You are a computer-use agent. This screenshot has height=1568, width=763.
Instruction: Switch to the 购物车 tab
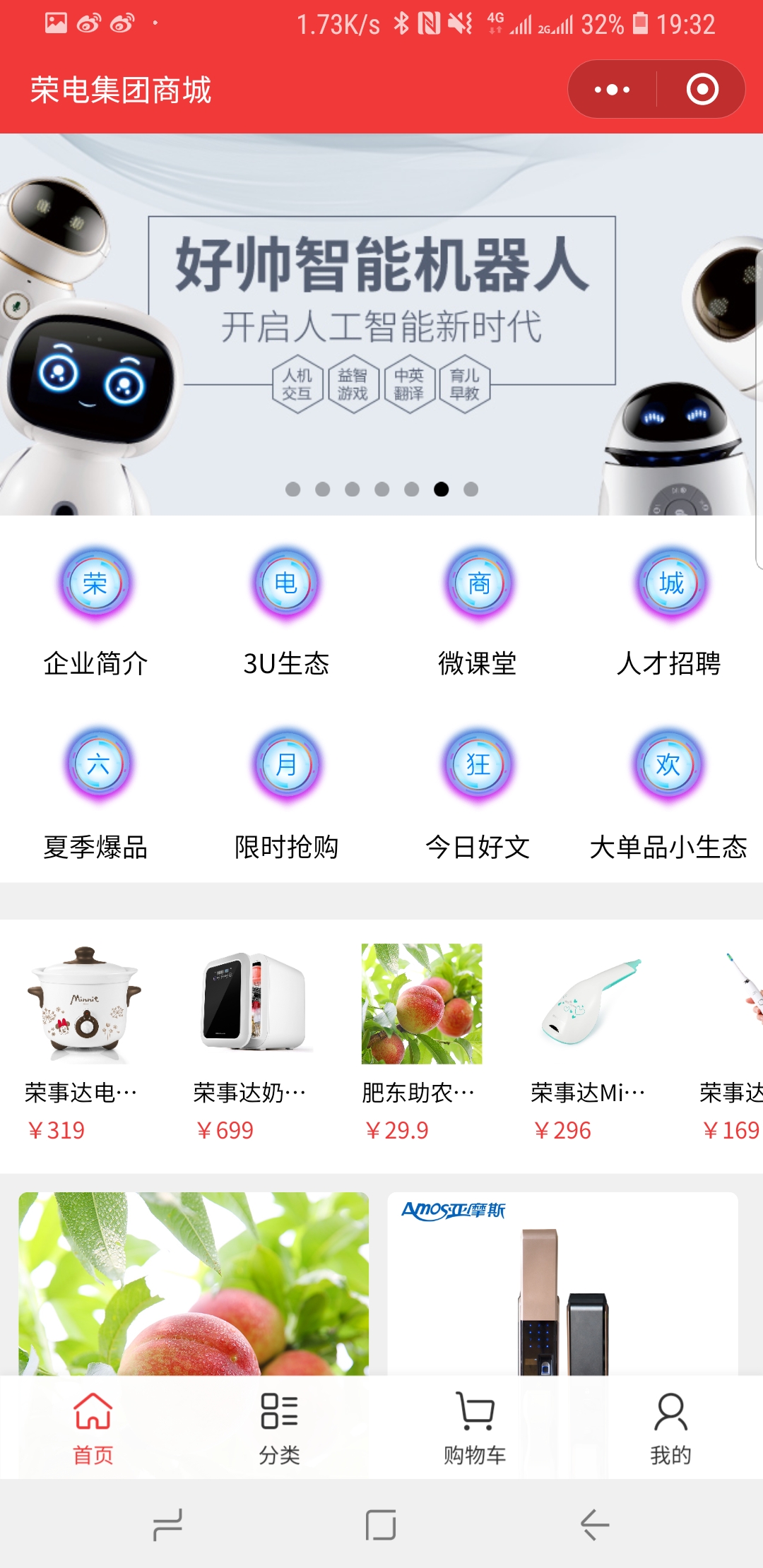point(475,1428)
